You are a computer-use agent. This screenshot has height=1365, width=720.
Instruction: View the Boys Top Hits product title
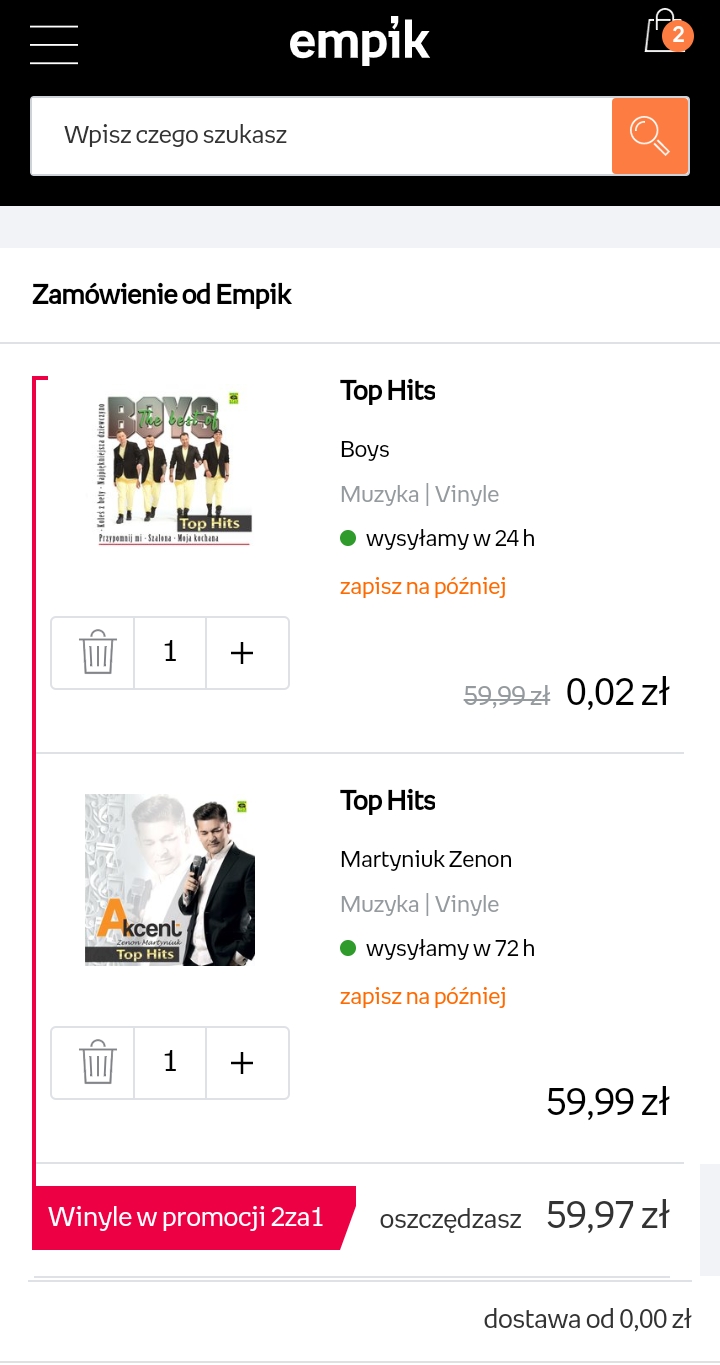click(388, 391)
